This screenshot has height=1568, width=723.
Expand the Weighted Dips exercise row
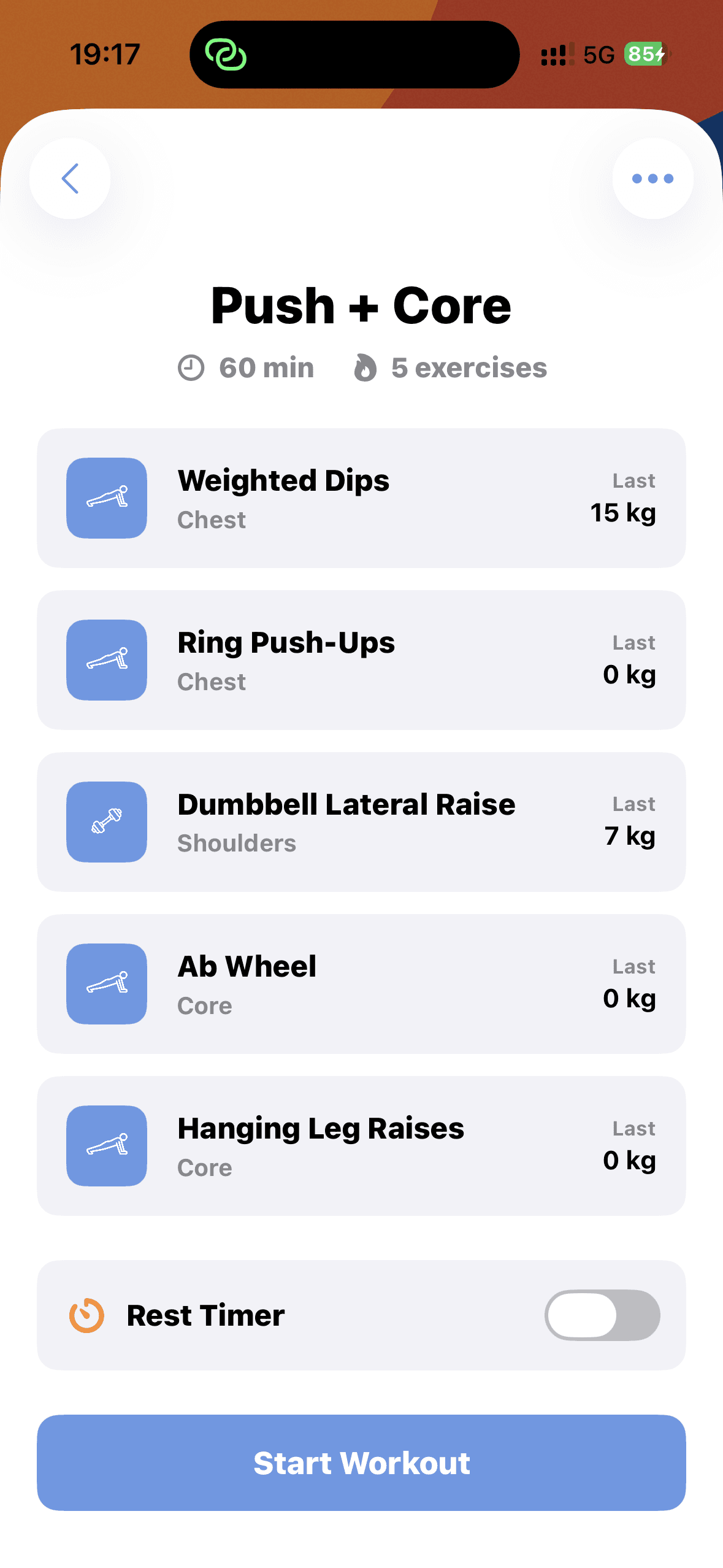coord(362,498)
